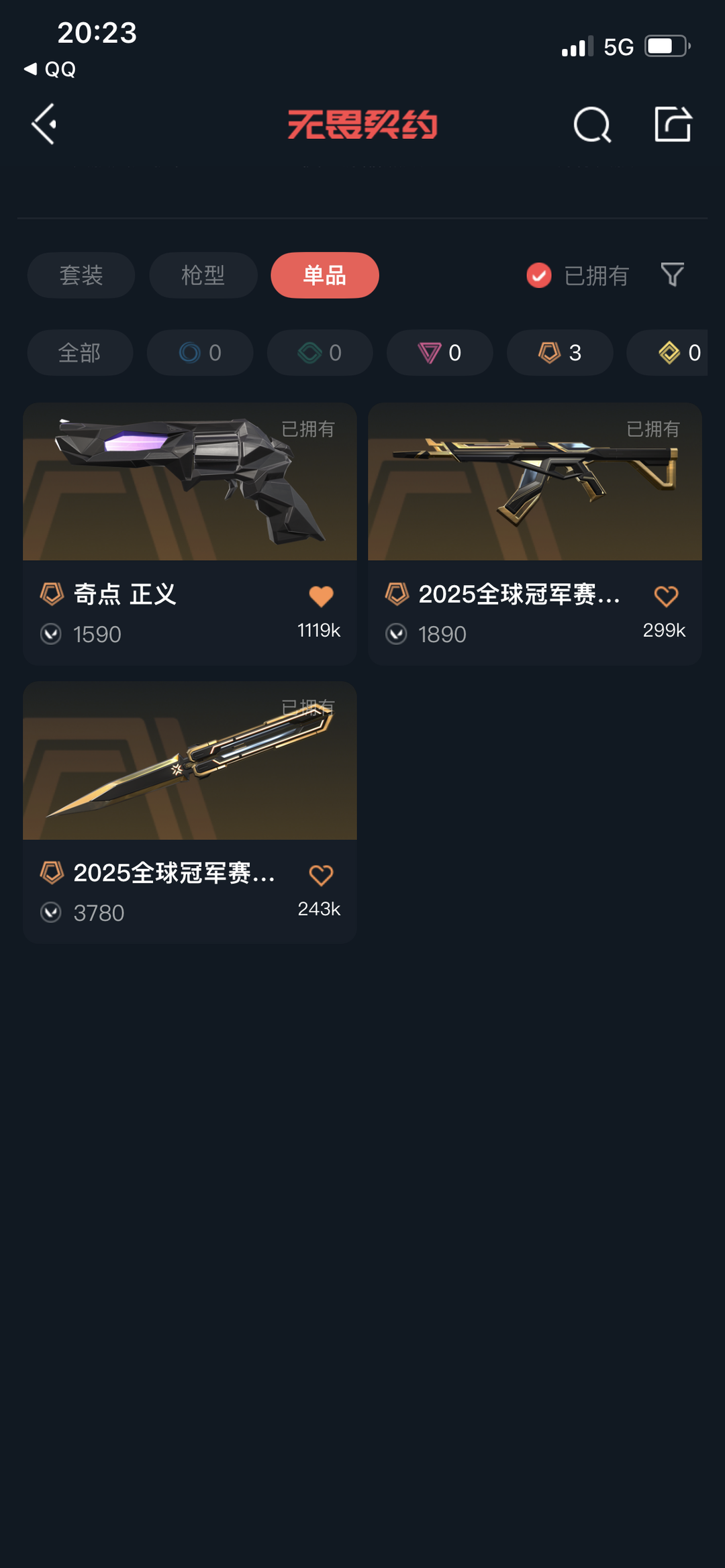
Task: Go back with the top-left arrow
Action: [x=44, y=124]
